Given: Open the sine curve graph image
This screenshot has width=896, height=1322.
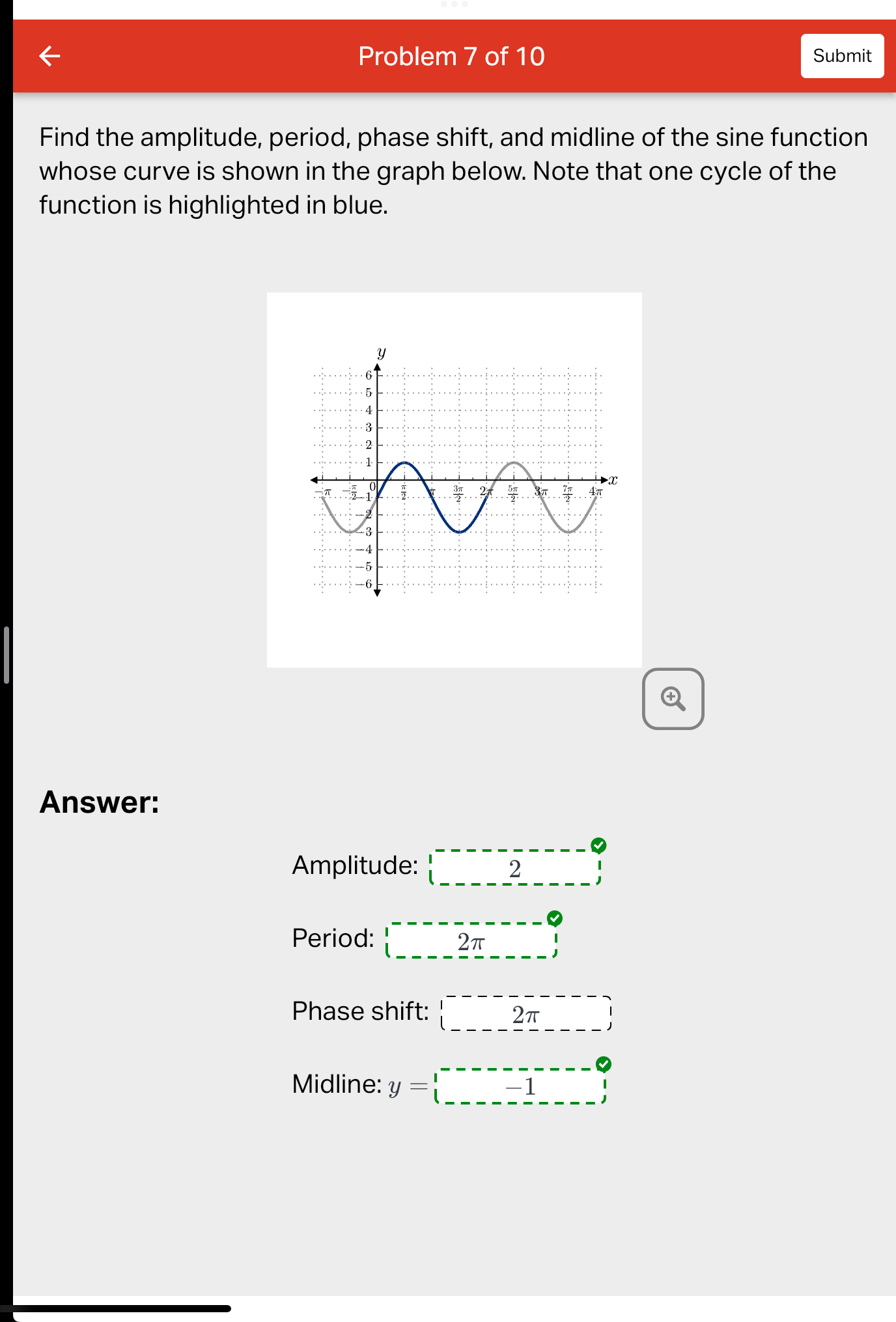Looking at the screenshot, I should tap(454, 481).
